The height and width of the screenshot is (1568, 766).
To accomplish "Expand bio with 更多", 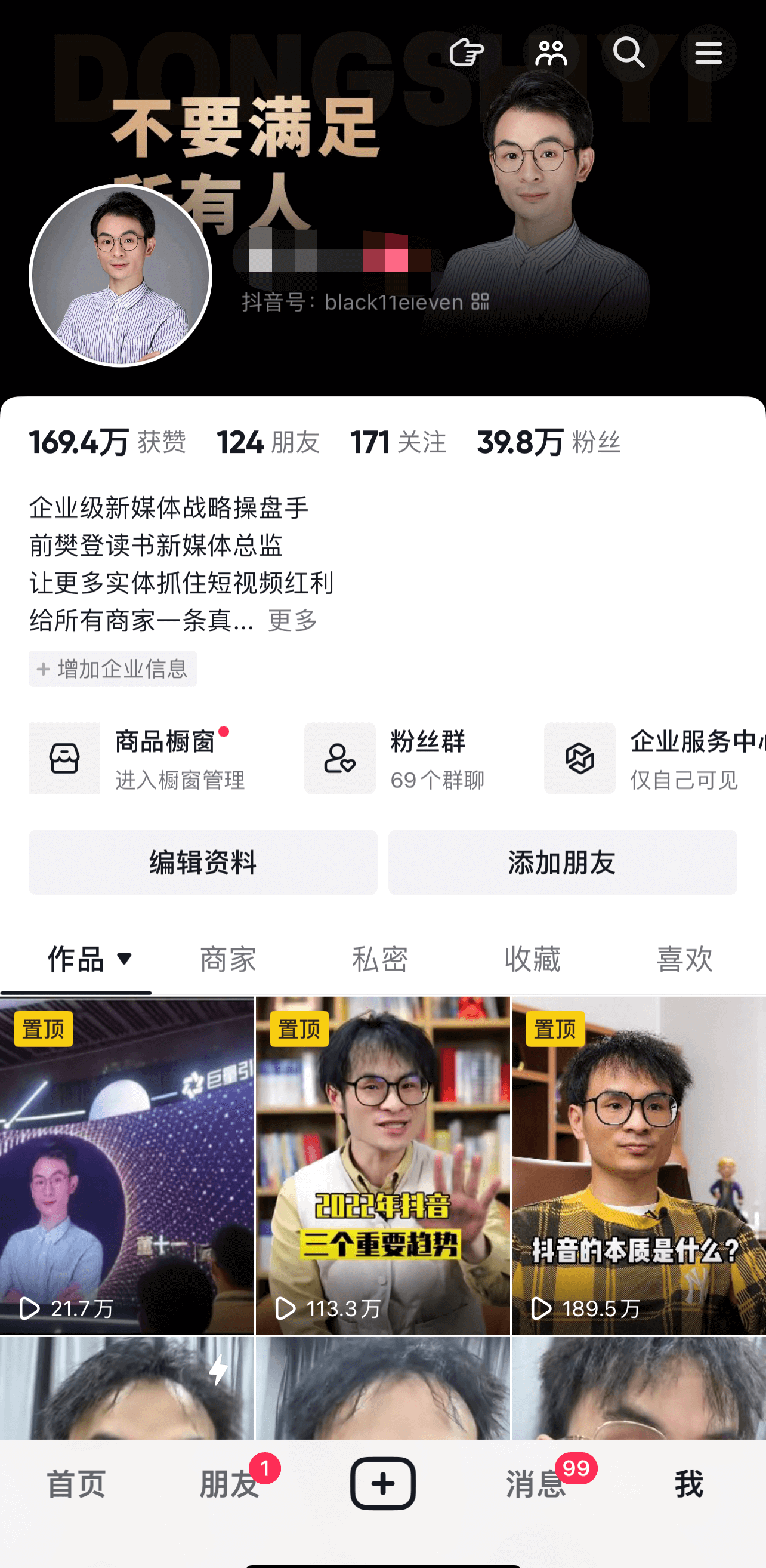I will (293, 621).
